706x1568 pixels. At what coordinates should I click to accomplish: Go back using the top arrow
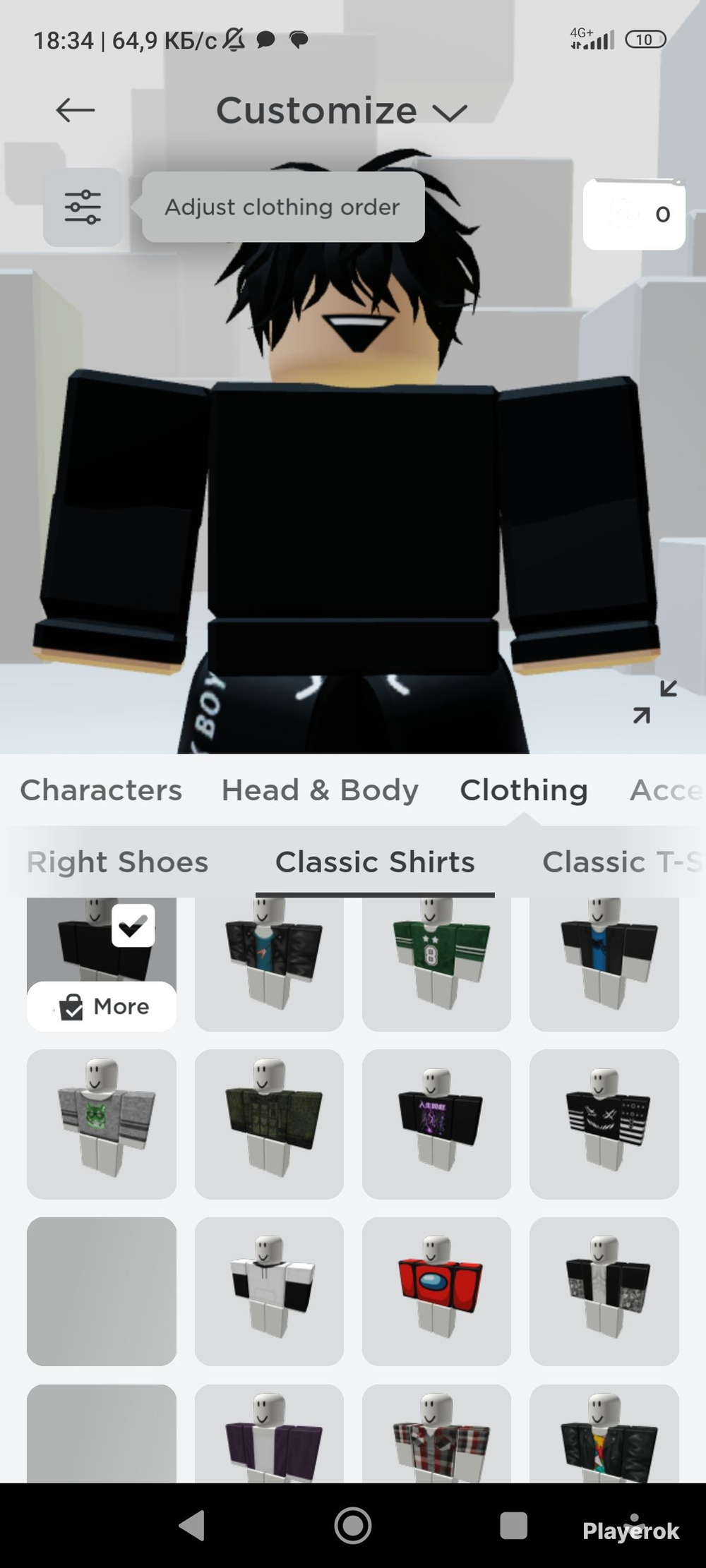point(76,110)
